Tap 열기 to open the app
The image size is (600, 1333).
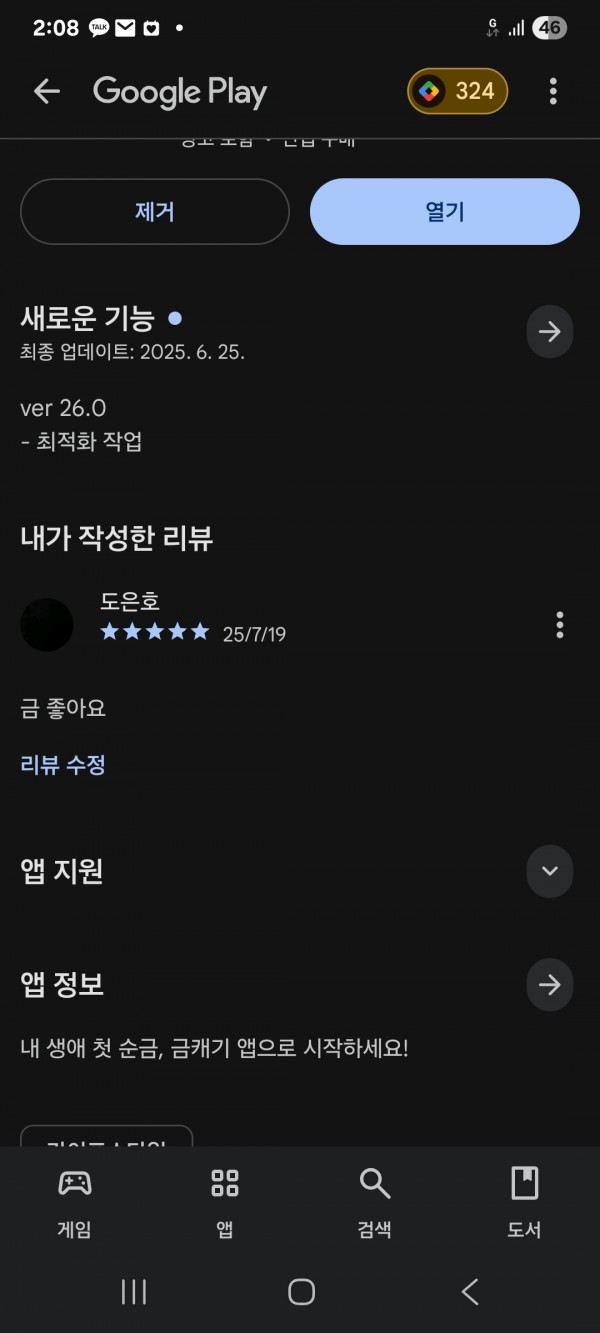point(445,212)
